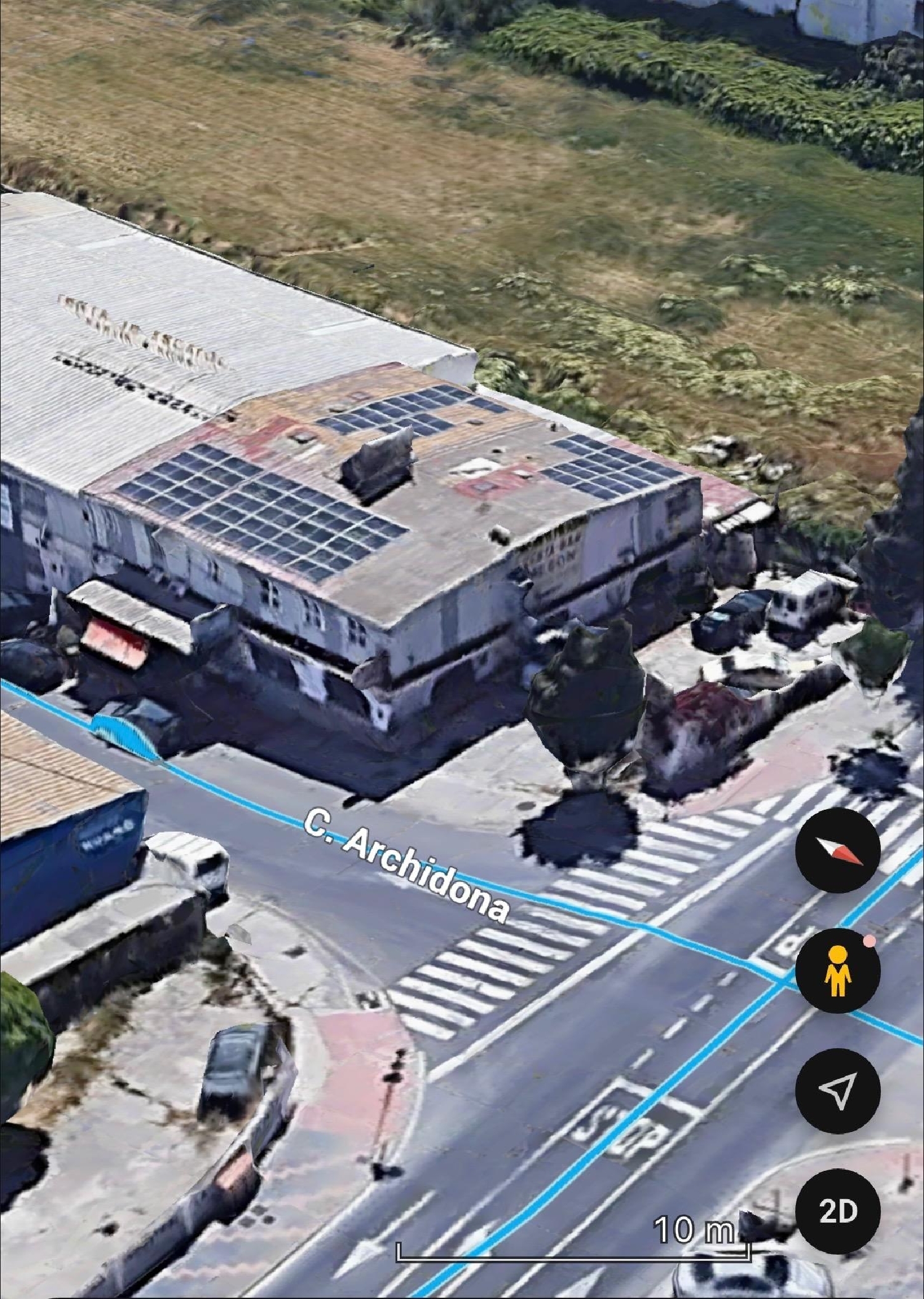Viewport: 924px width, 1299px height.
Task: Tap the compass to reset north
Action: (838, 850)
